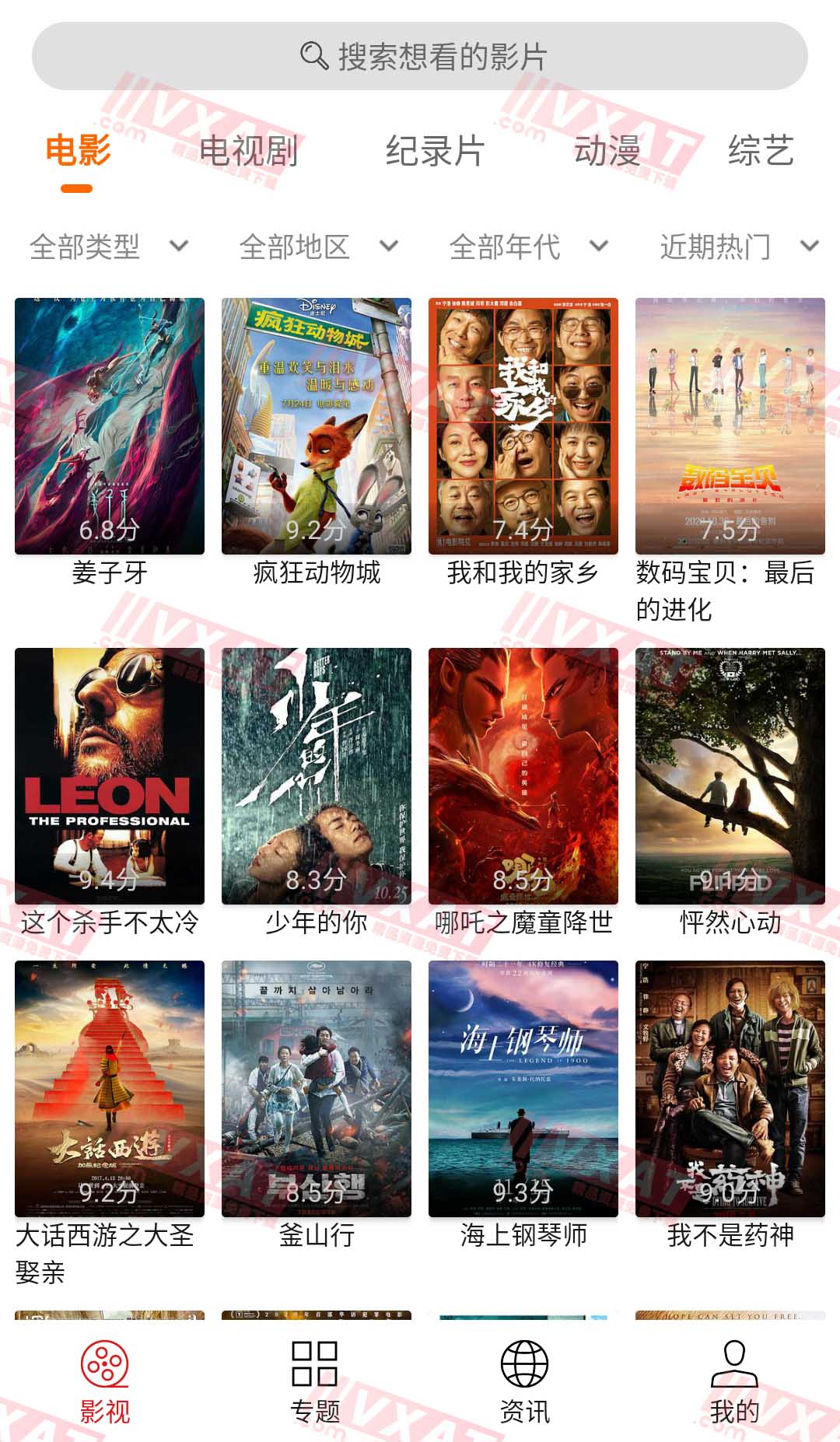Open the 全部年代 filter dropdown

(529, 247)
